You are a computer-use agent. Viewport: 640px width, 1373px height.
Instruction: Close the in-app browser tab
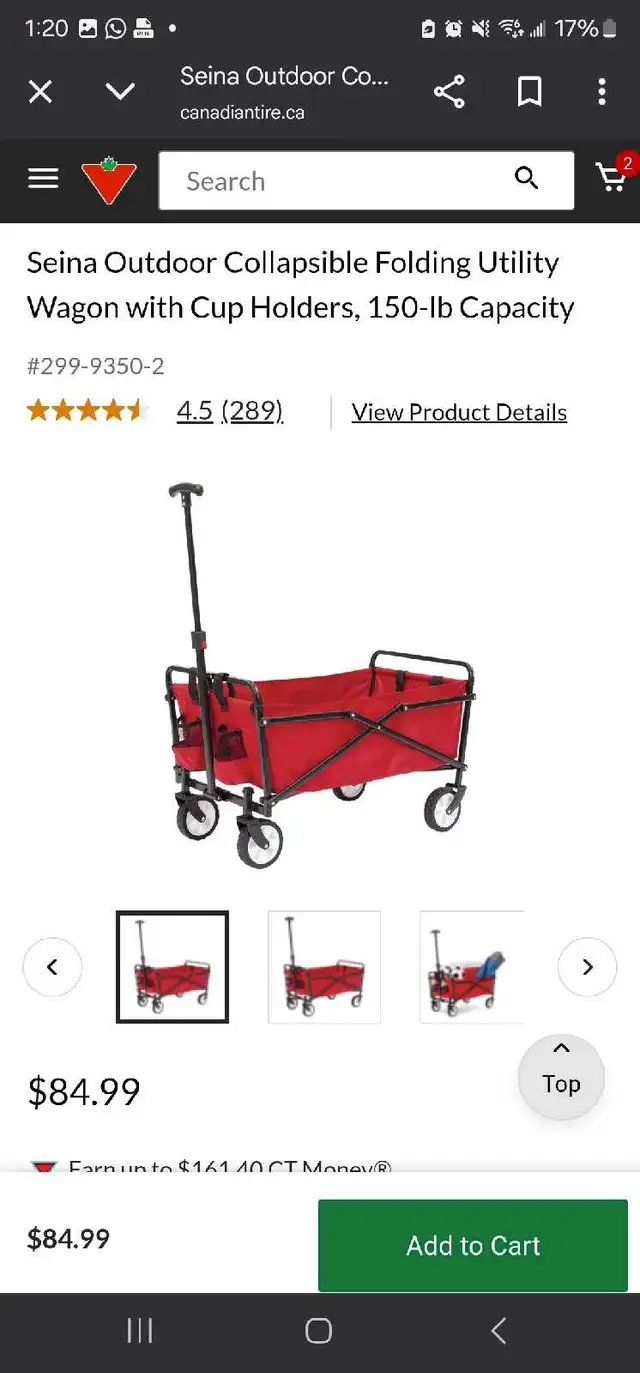tap(40, 92)
